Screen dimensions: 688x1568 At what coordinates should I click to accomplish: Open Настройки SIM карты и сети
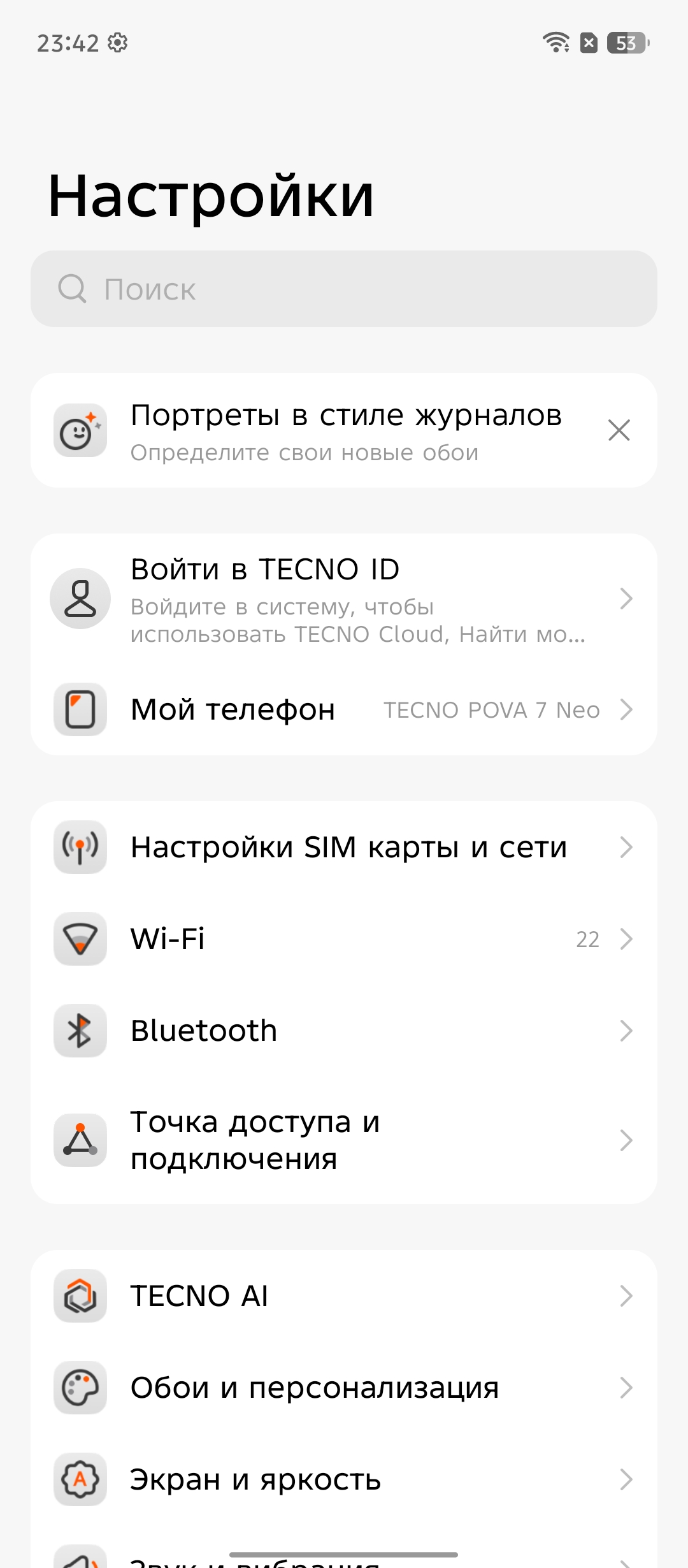(344, 847)
